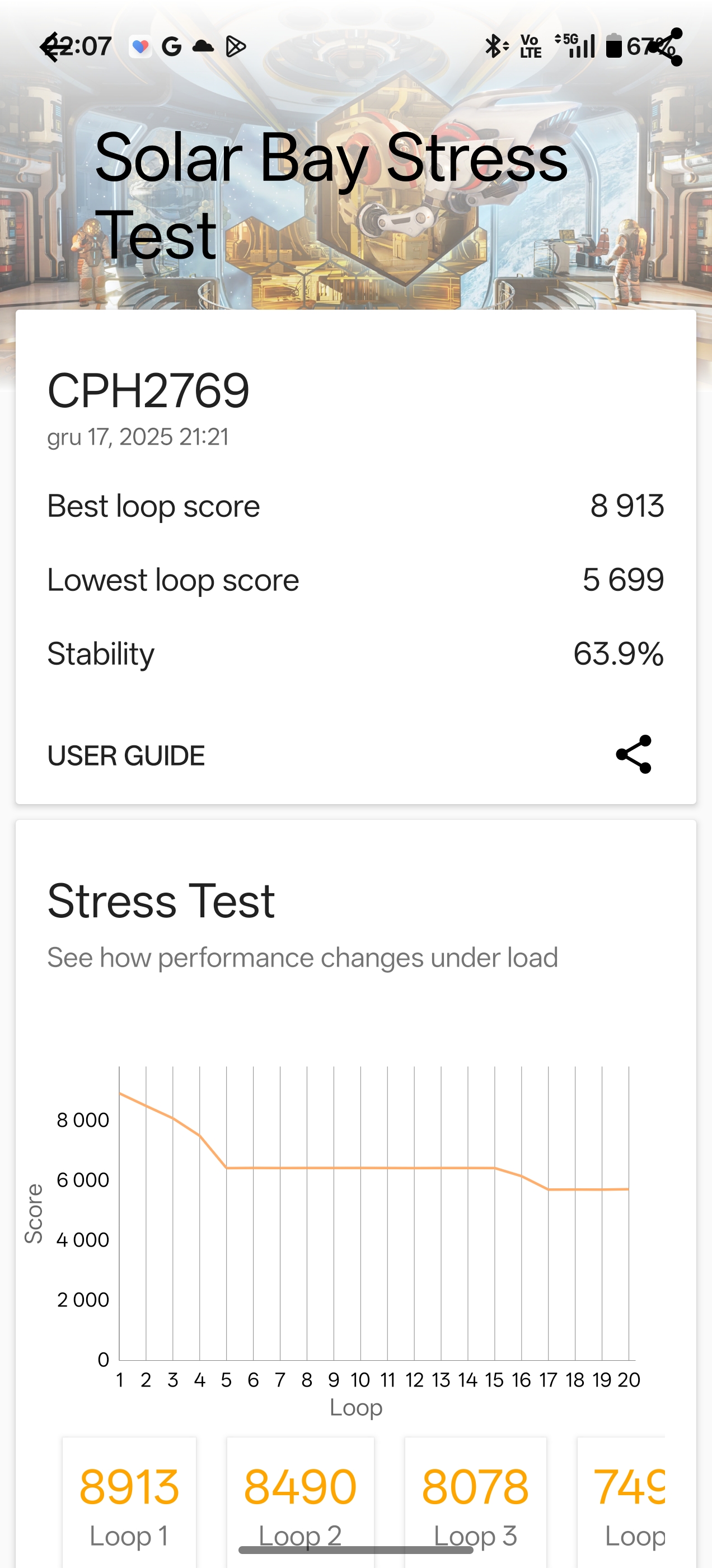The image size is (712, 1568).
Task: Go back using the top-left arrow
Action: pos(55,48)
